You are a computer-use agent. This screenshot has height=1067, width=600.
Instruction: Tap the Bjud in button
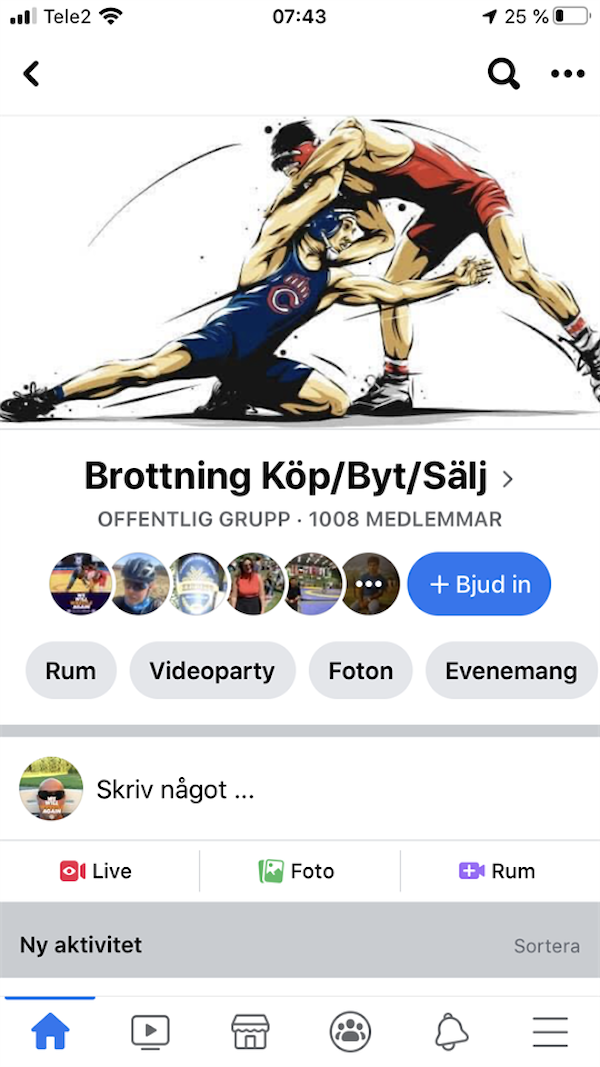point(479,584)
